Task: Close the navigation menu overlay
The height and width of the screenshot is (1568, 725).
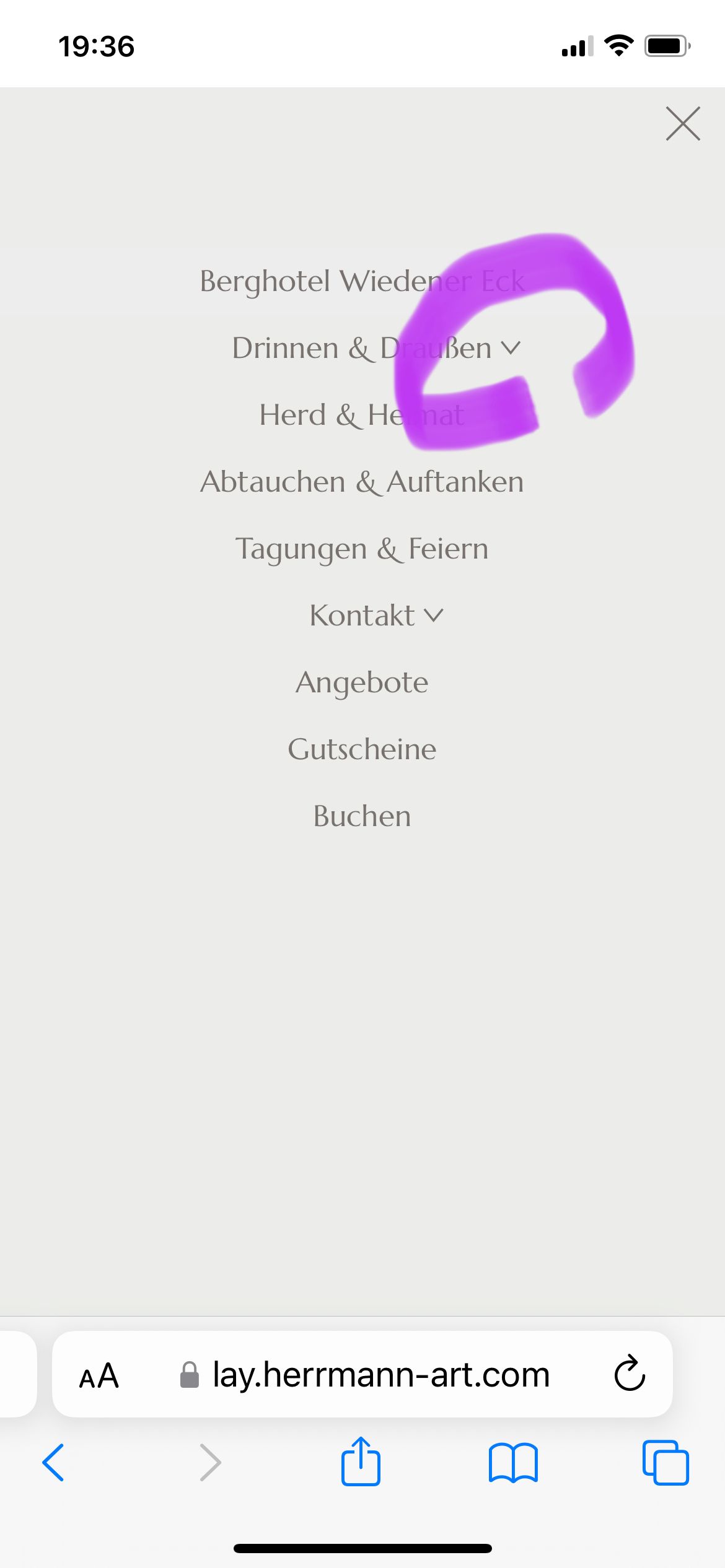Action: [x=682, y=124]
